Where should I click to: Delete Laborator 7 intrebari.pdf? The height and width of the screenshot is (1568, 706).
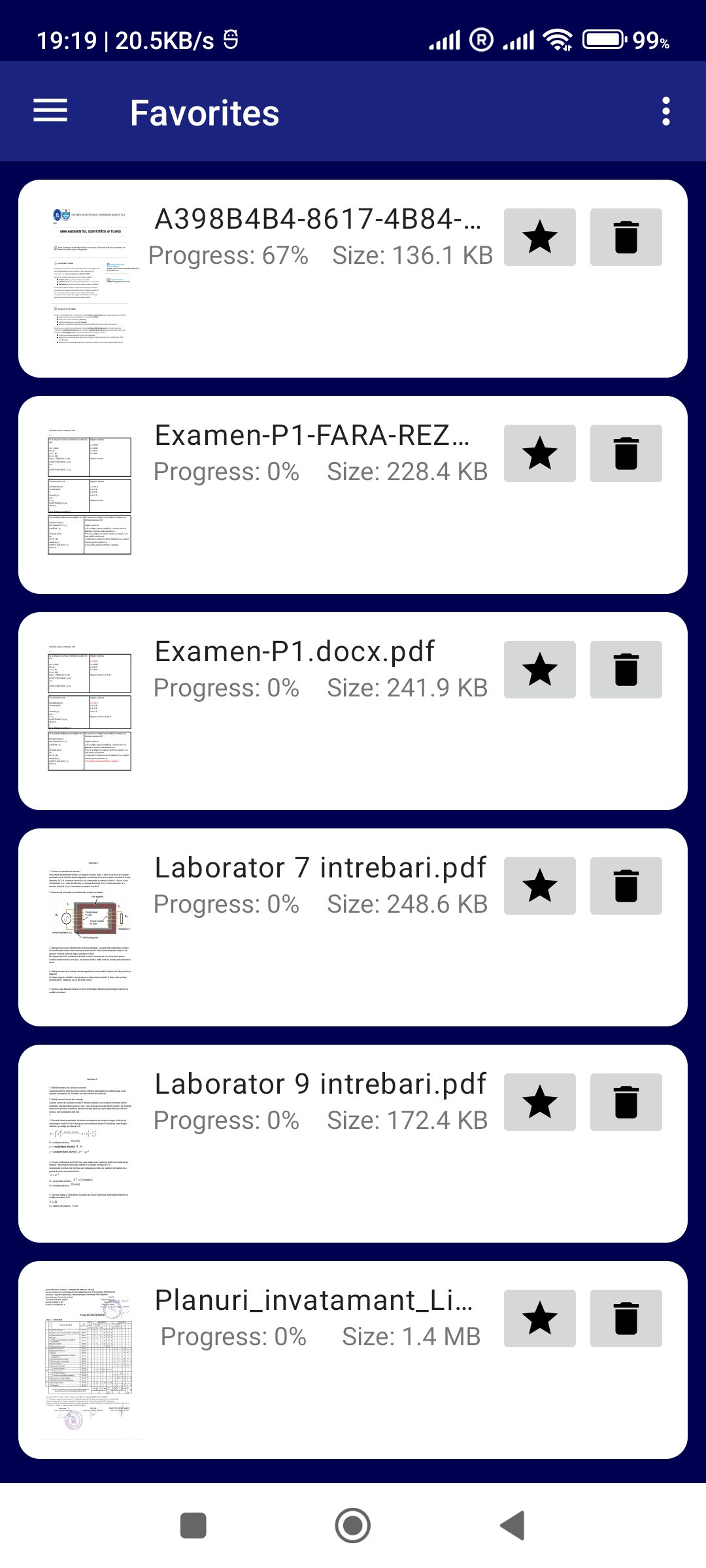click(x=625, y=886)
